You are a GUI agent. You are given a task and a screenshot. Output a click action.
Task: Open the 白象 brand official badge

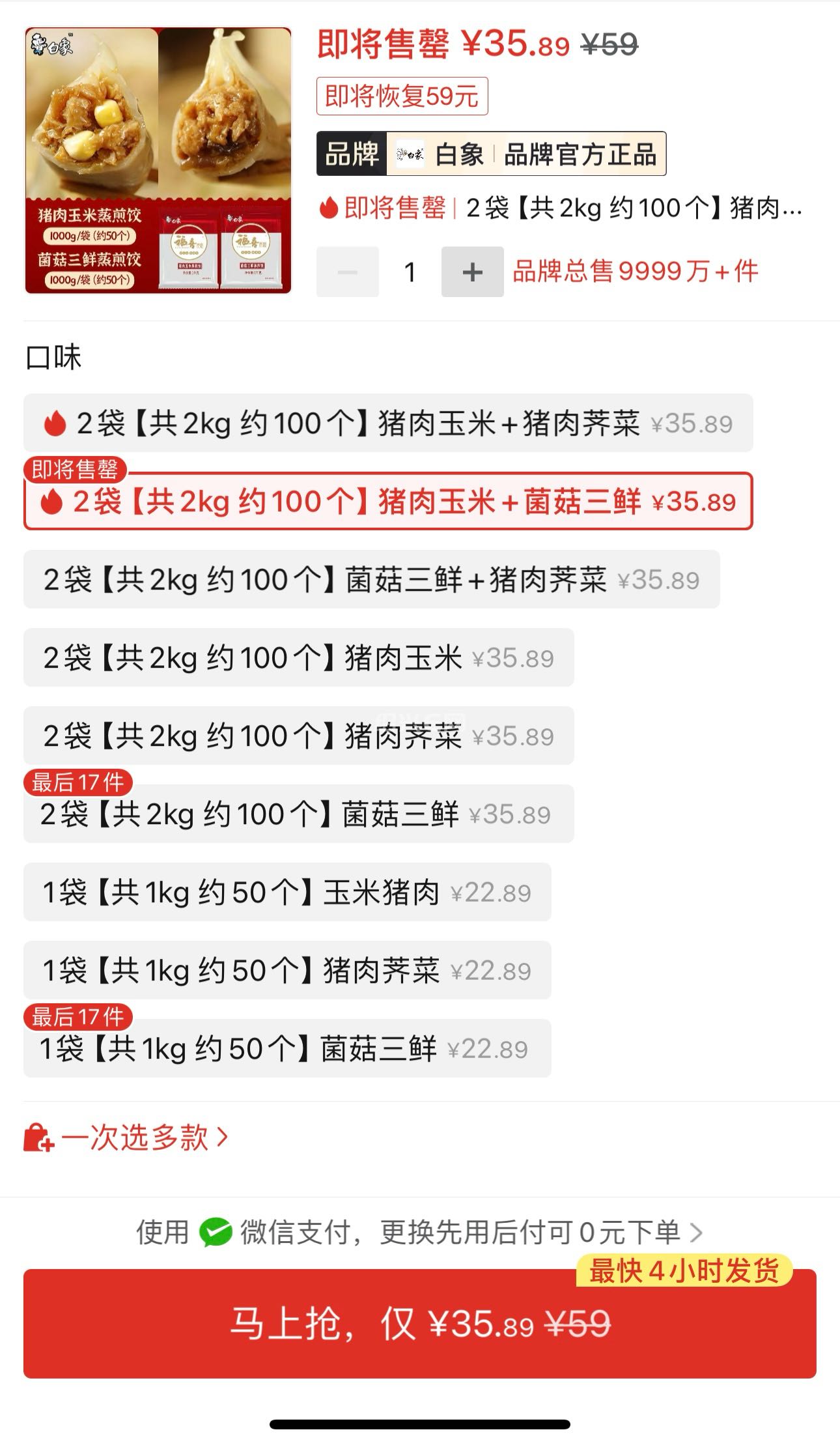(491, 154)
